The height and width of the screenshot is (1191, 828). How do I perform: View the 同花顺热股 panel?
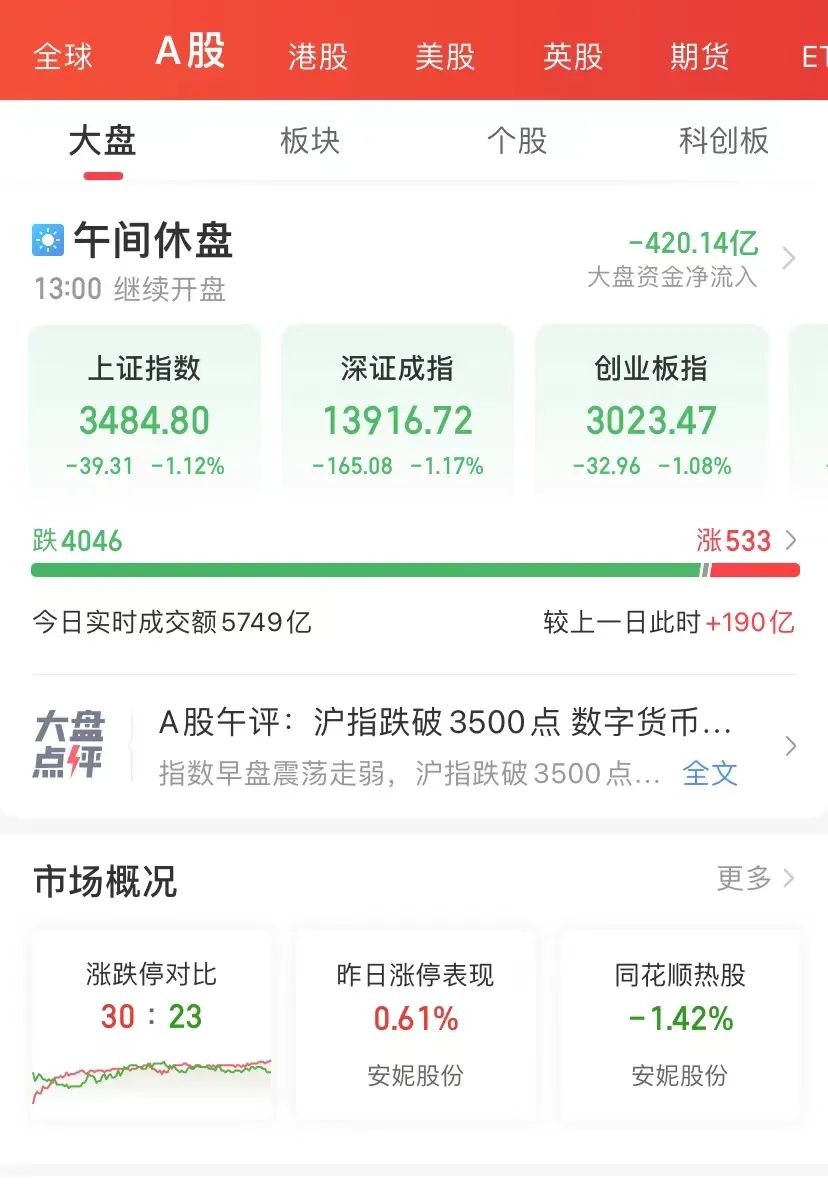pos(680,1025)
